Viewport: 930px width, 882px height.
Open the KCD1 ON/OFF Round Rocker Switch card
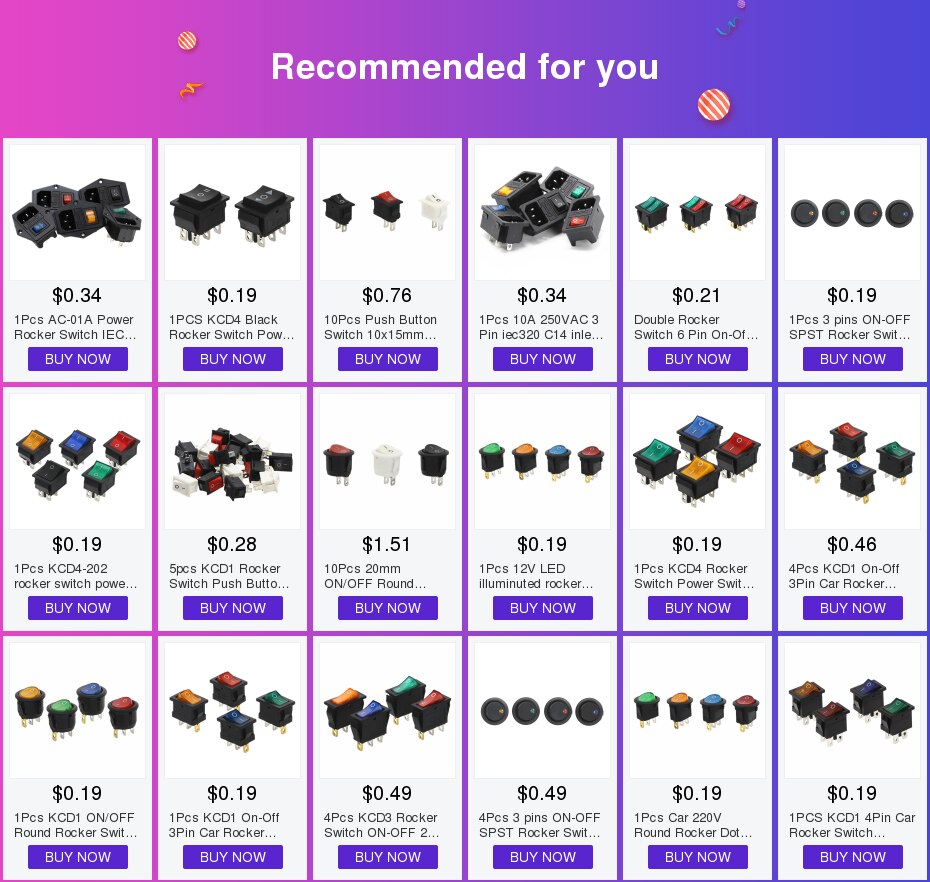(x=77, y=711)
